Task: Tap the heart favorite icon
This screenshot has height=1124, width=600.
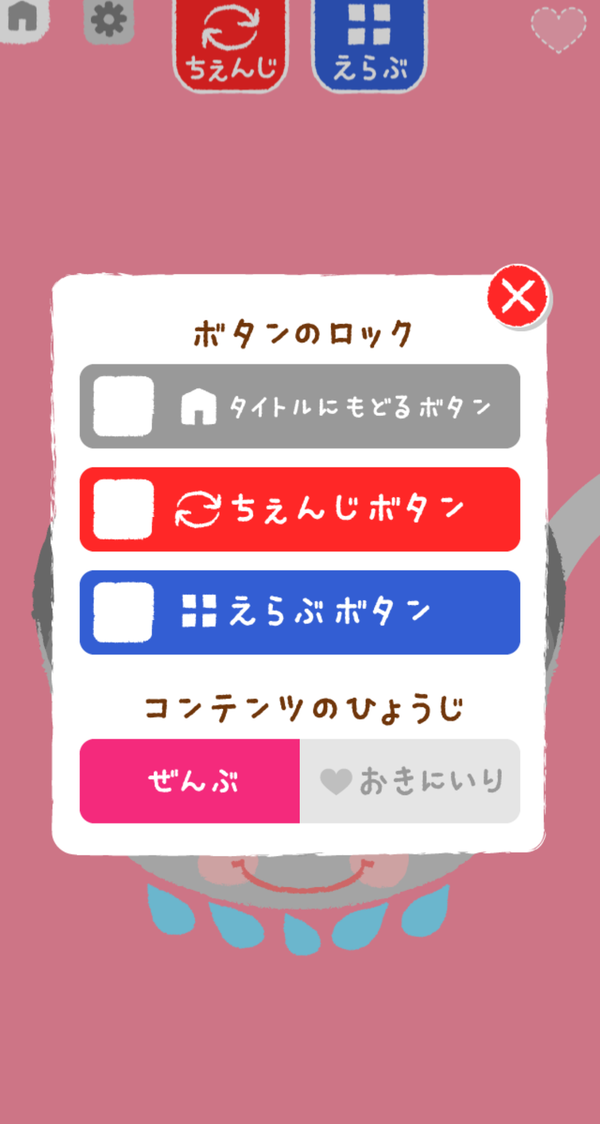Action: coord(558,29)
